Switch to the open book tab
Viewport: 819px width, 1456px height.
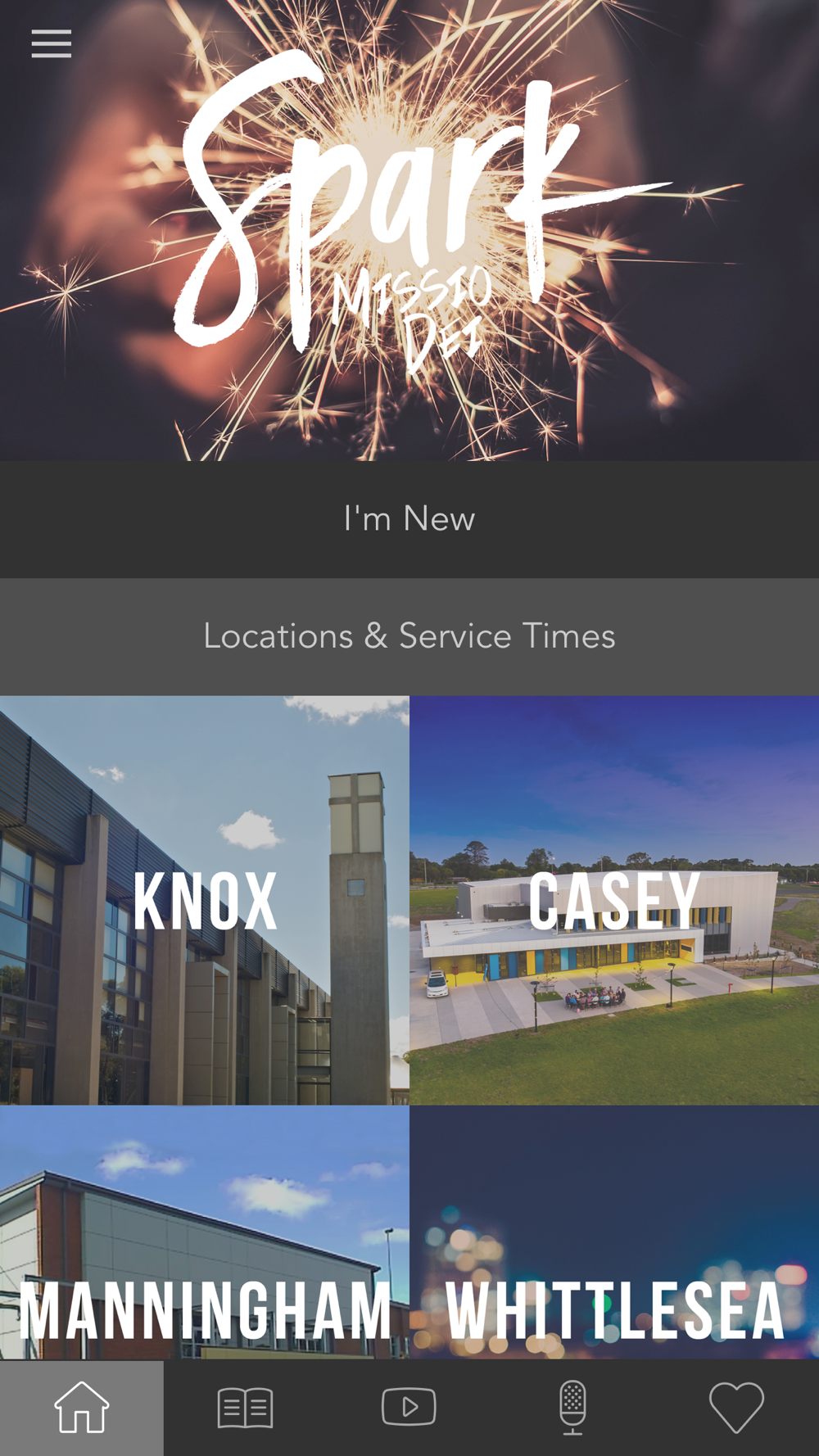[246, 1409]
